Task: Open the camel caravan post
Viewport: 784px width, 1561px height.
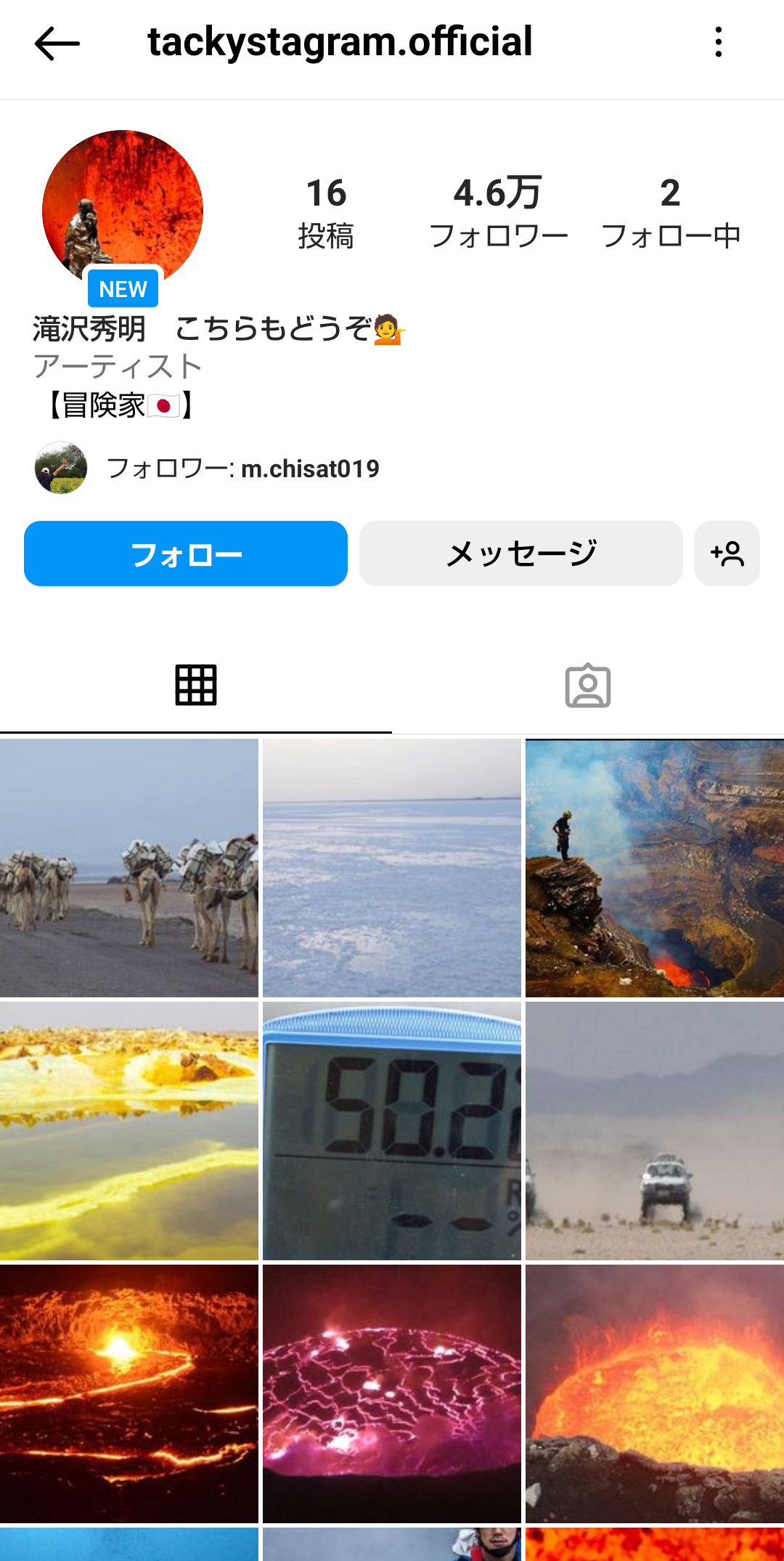Action: tap(129, 868)
